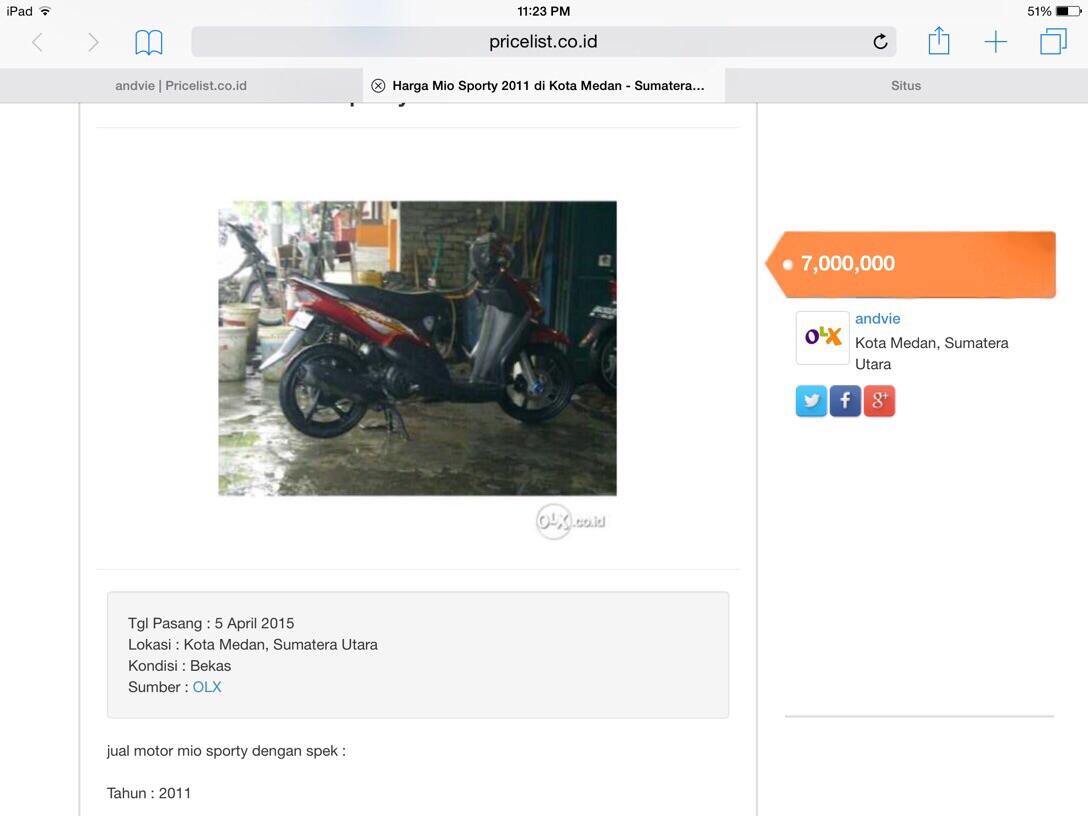Share this listing on Google Plus
The width and height of the screenshot is (1088, 816).
pos(879,401)
